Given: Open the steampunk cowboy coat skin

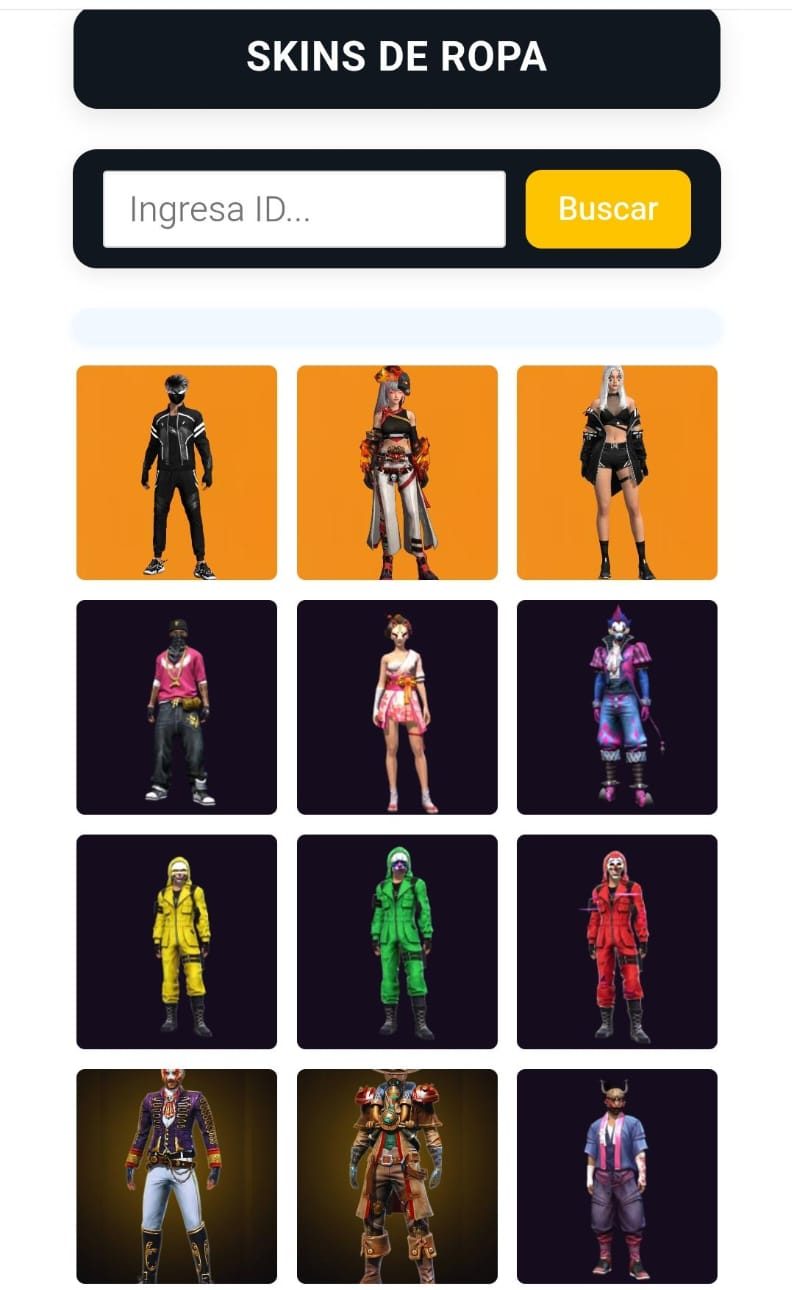Looking at the screenshot, I should pos(397,1176).
